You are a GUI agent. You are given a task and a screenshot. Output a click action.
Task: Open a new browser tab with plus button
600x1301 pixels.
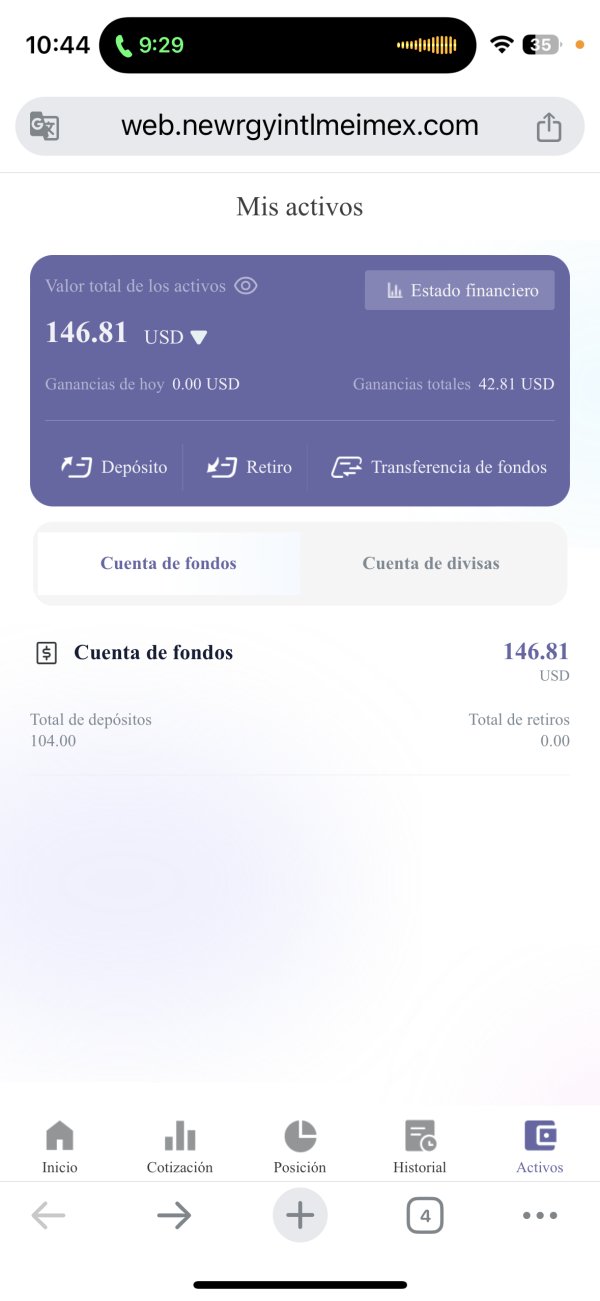point(300,1216)
